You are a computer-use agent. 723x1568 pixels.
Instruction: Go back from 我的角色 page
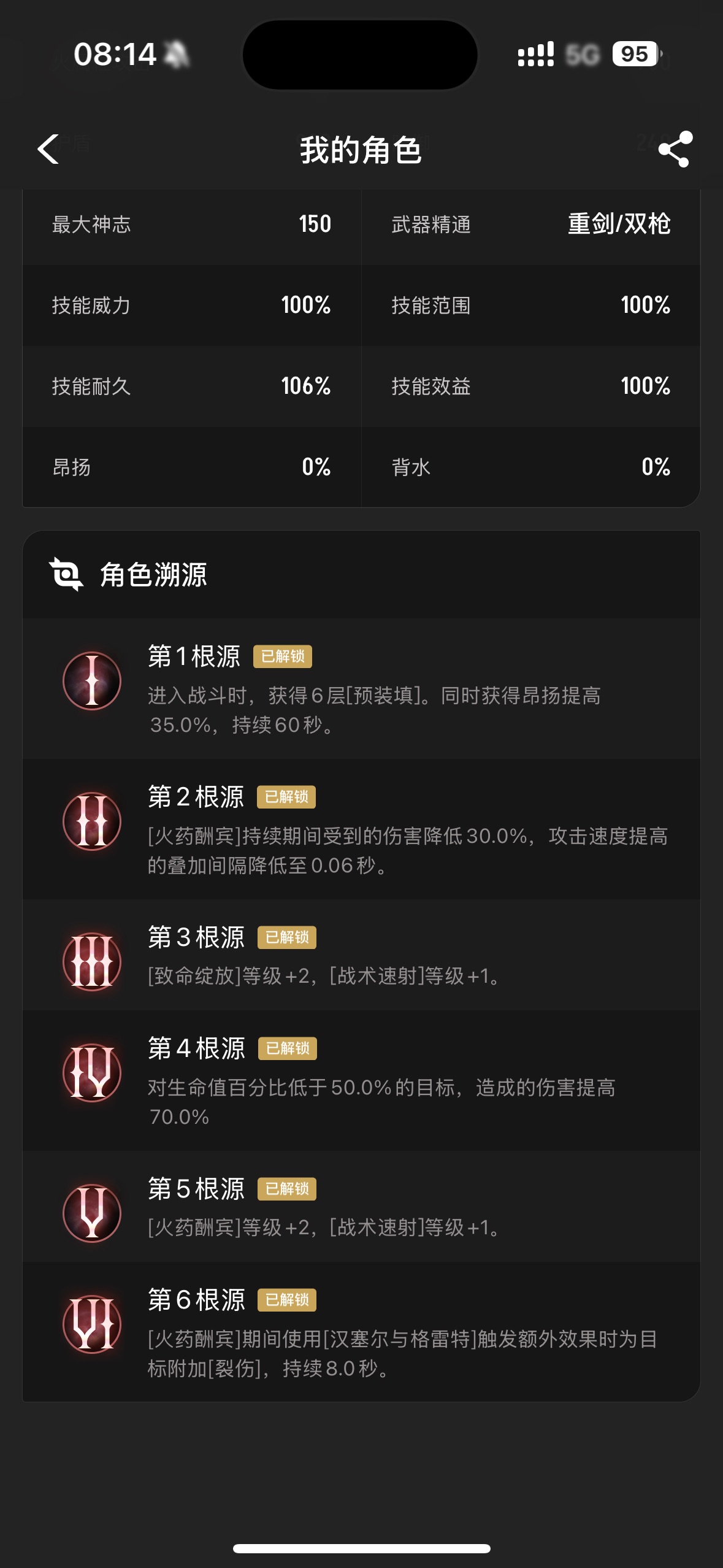coord(49,149)
